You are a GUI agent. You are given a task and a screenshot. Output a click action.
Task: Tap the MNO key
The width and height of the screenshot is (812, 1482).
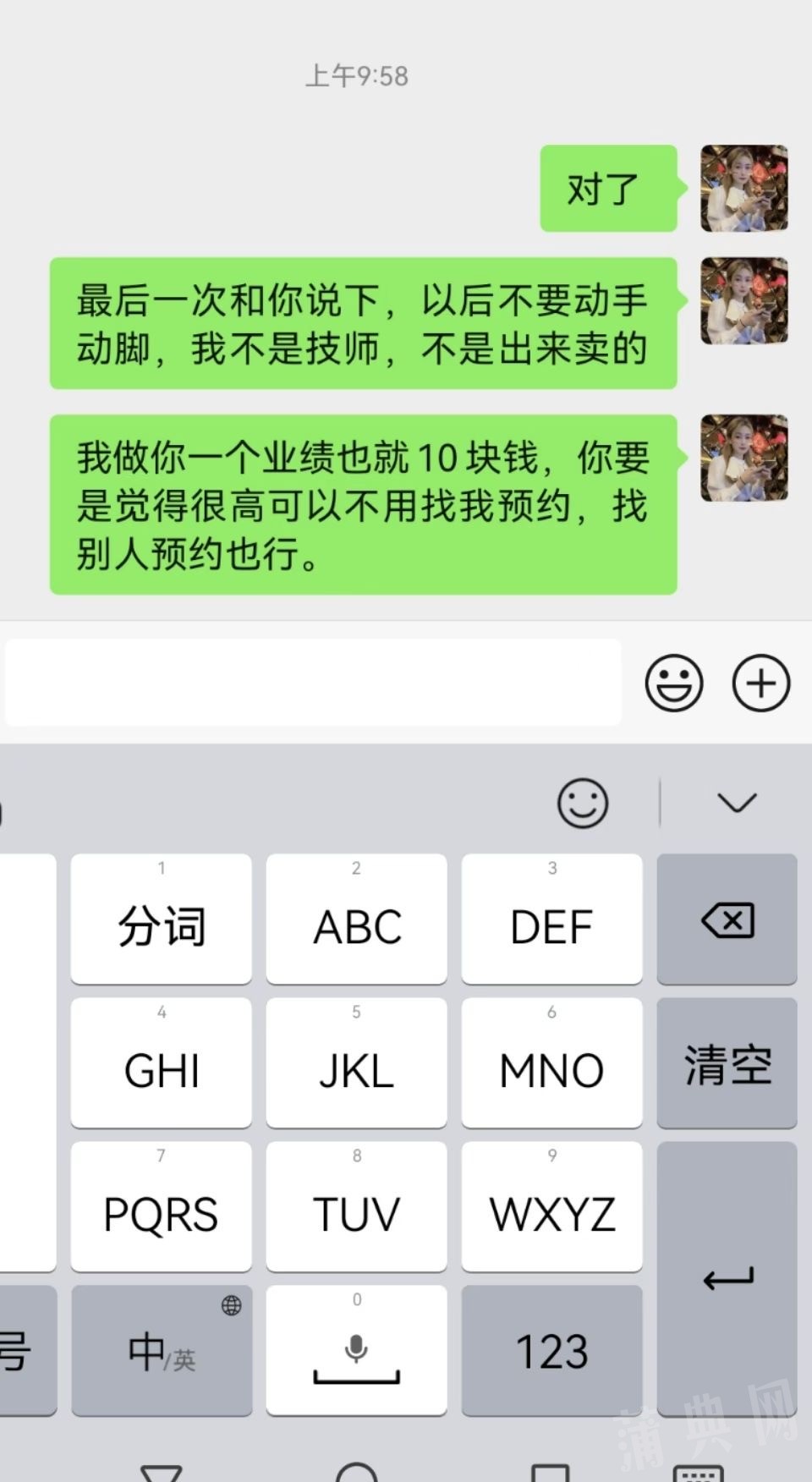[x=551, y=1063]
